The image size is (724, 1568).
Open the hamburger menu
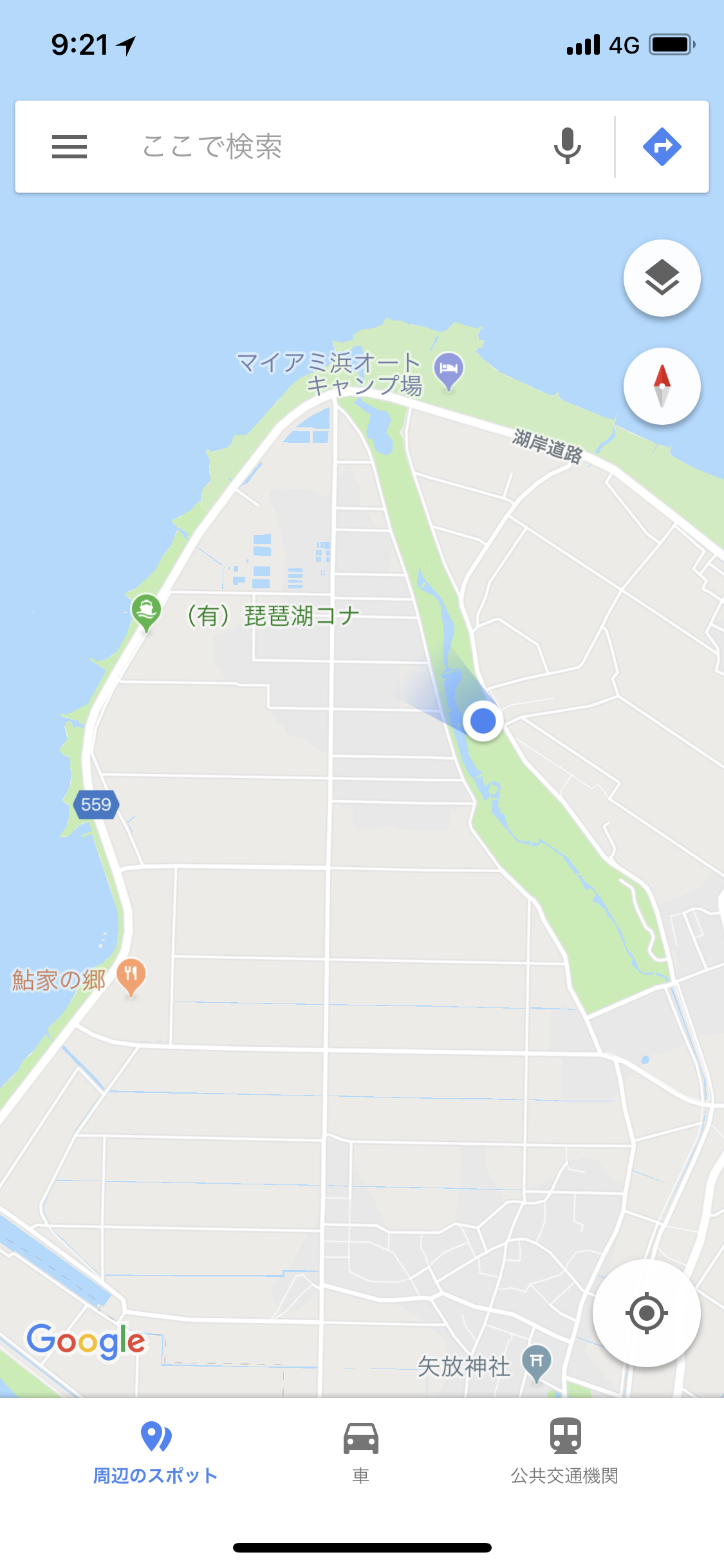(69, 147)
